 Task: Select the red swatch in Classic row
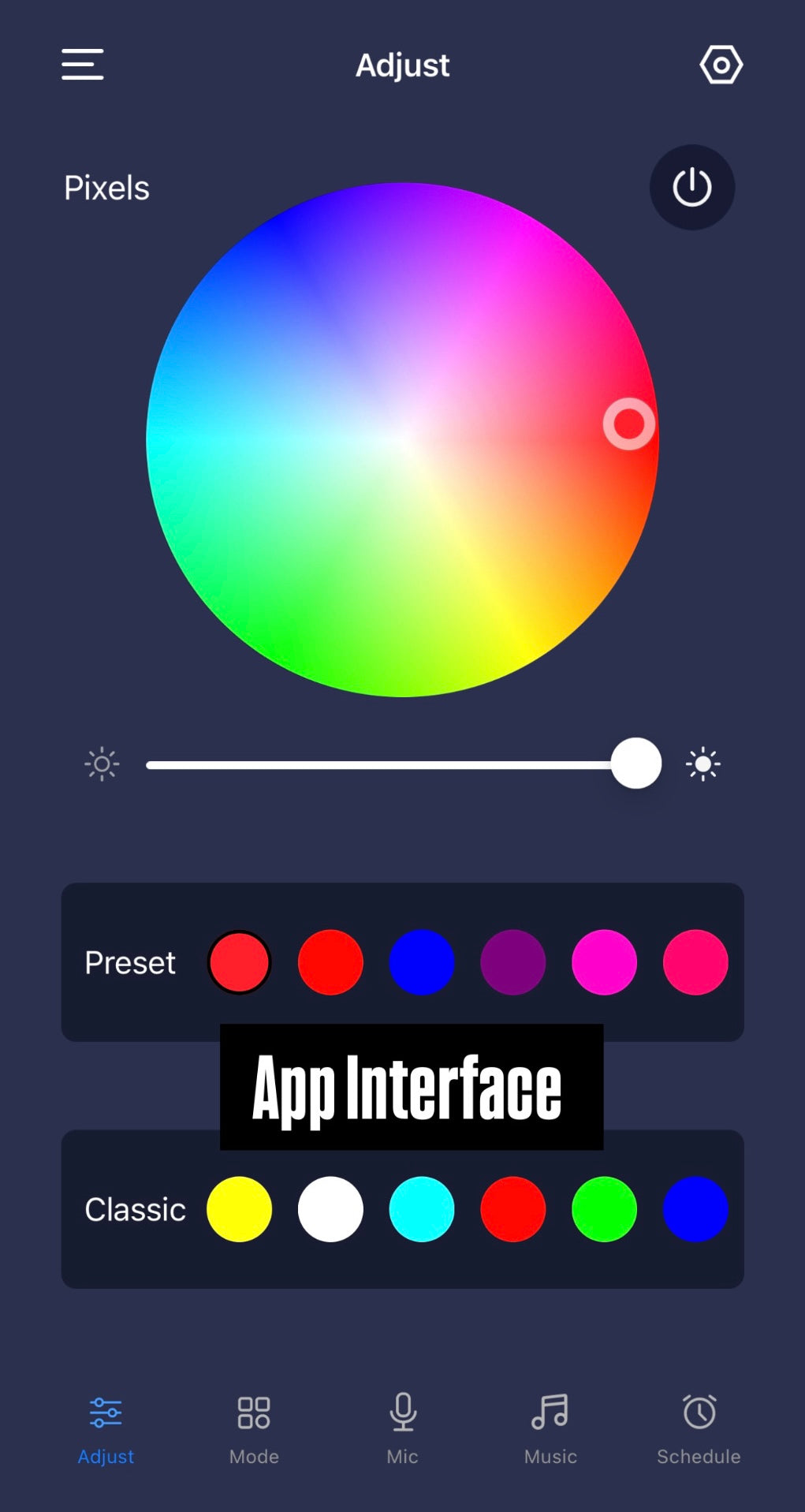coord(512,1209)
